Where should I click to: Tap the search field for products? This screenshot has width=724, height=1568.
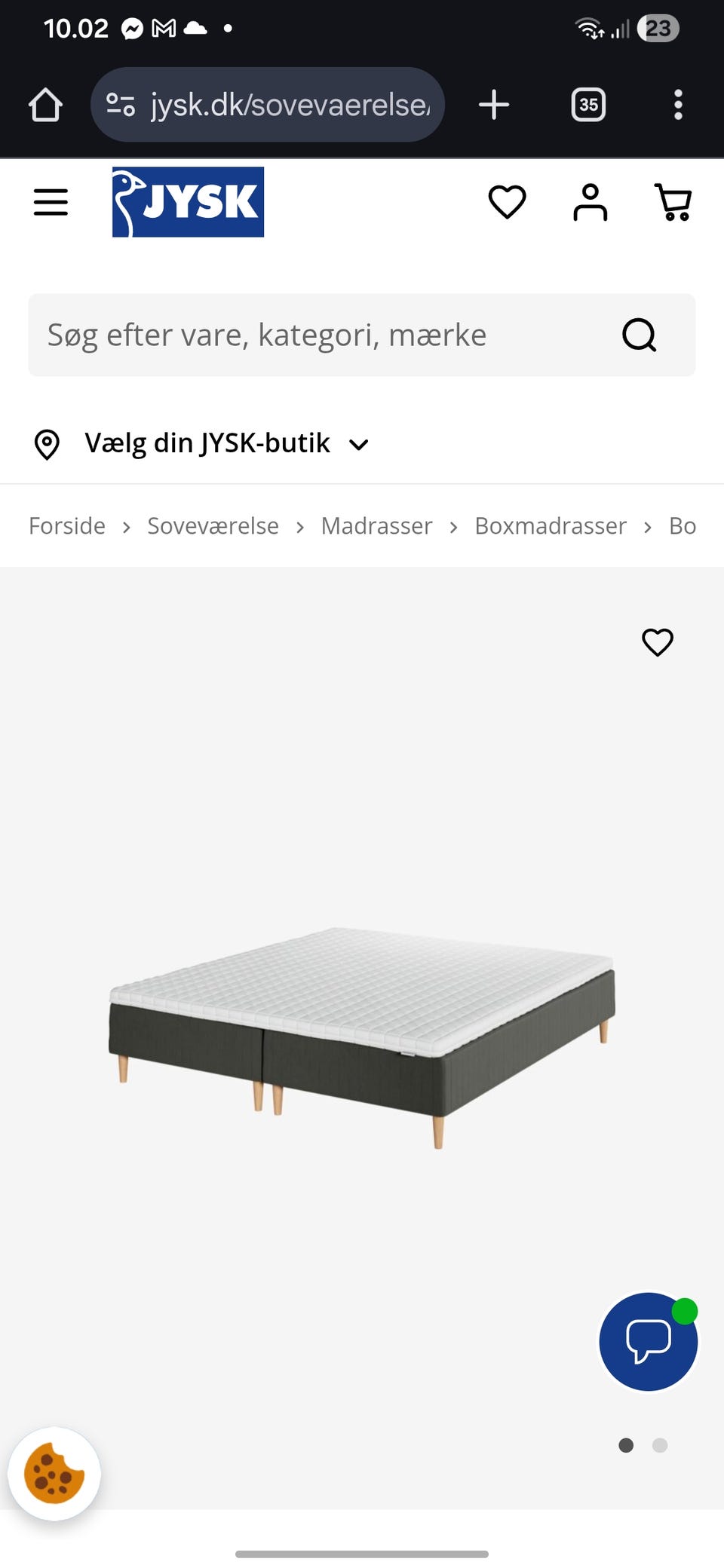pyautogui.click(x=317, y=335)
